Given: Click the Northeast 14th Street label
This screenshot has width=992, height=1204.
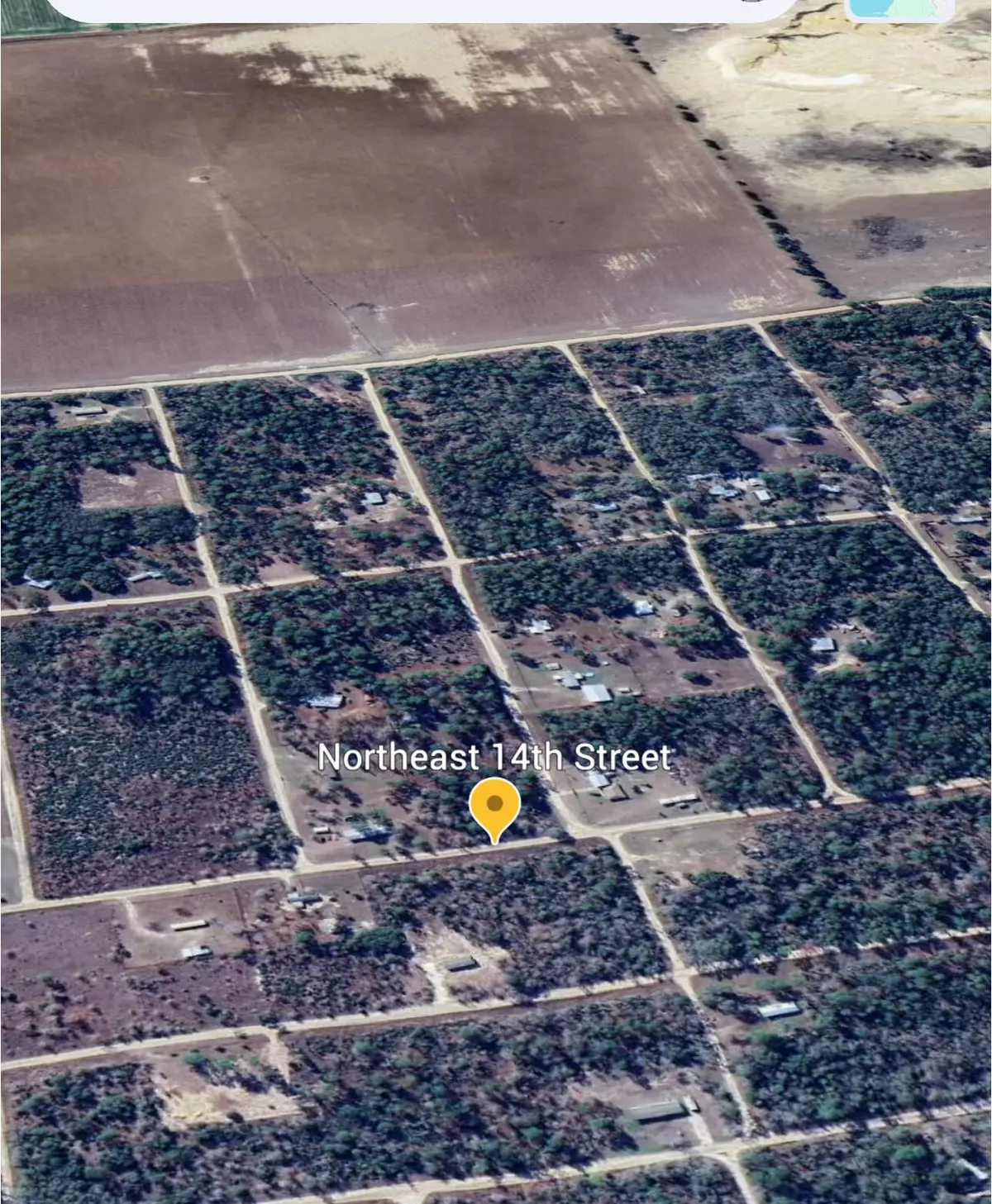Looking at the screenshot, I should pos(496,755).
